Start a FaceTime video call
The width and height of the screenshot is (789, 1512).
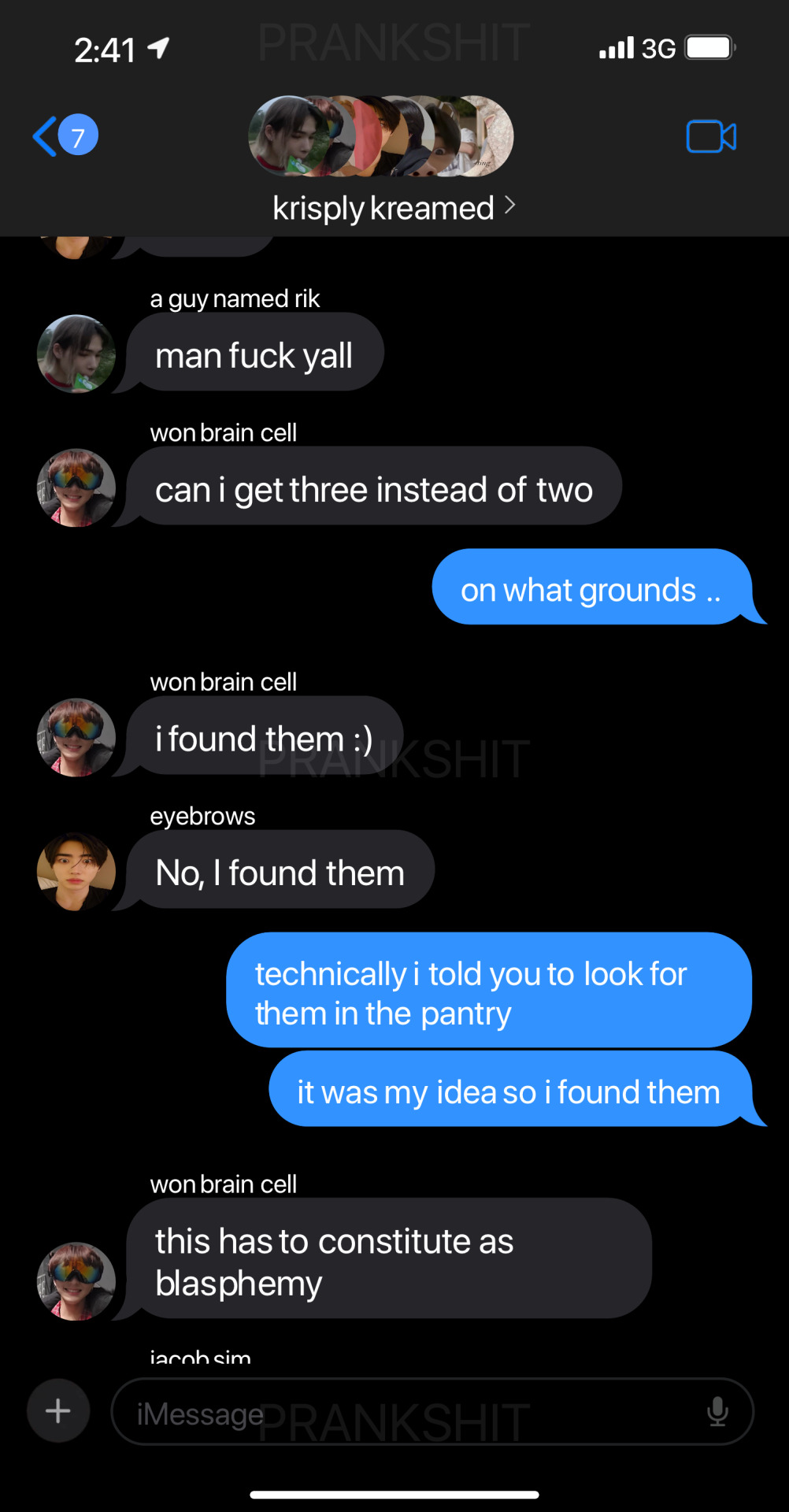coord(710,136)
